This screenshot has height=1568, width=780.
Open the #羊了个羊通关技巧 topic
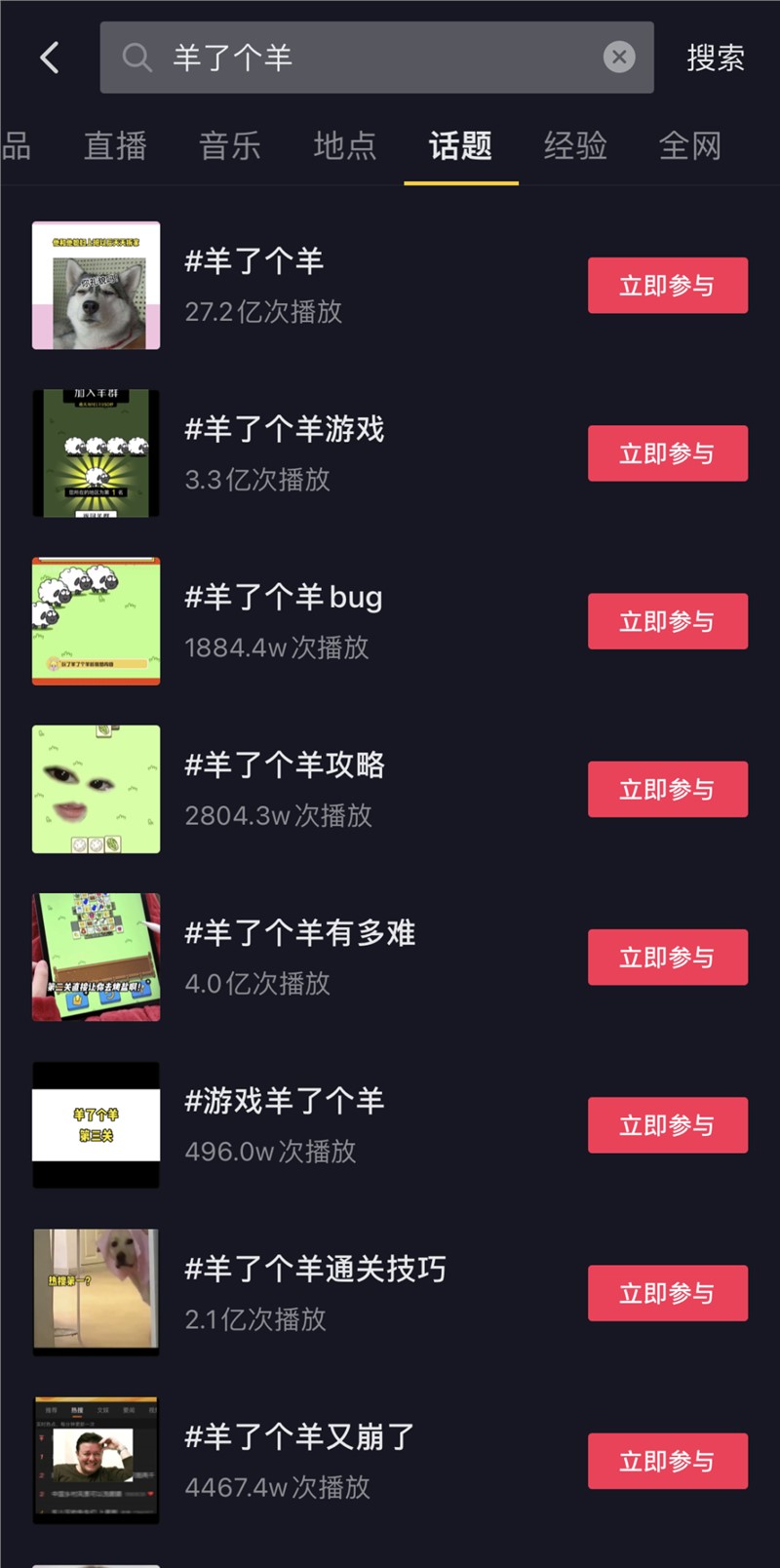coord(314,1269)
